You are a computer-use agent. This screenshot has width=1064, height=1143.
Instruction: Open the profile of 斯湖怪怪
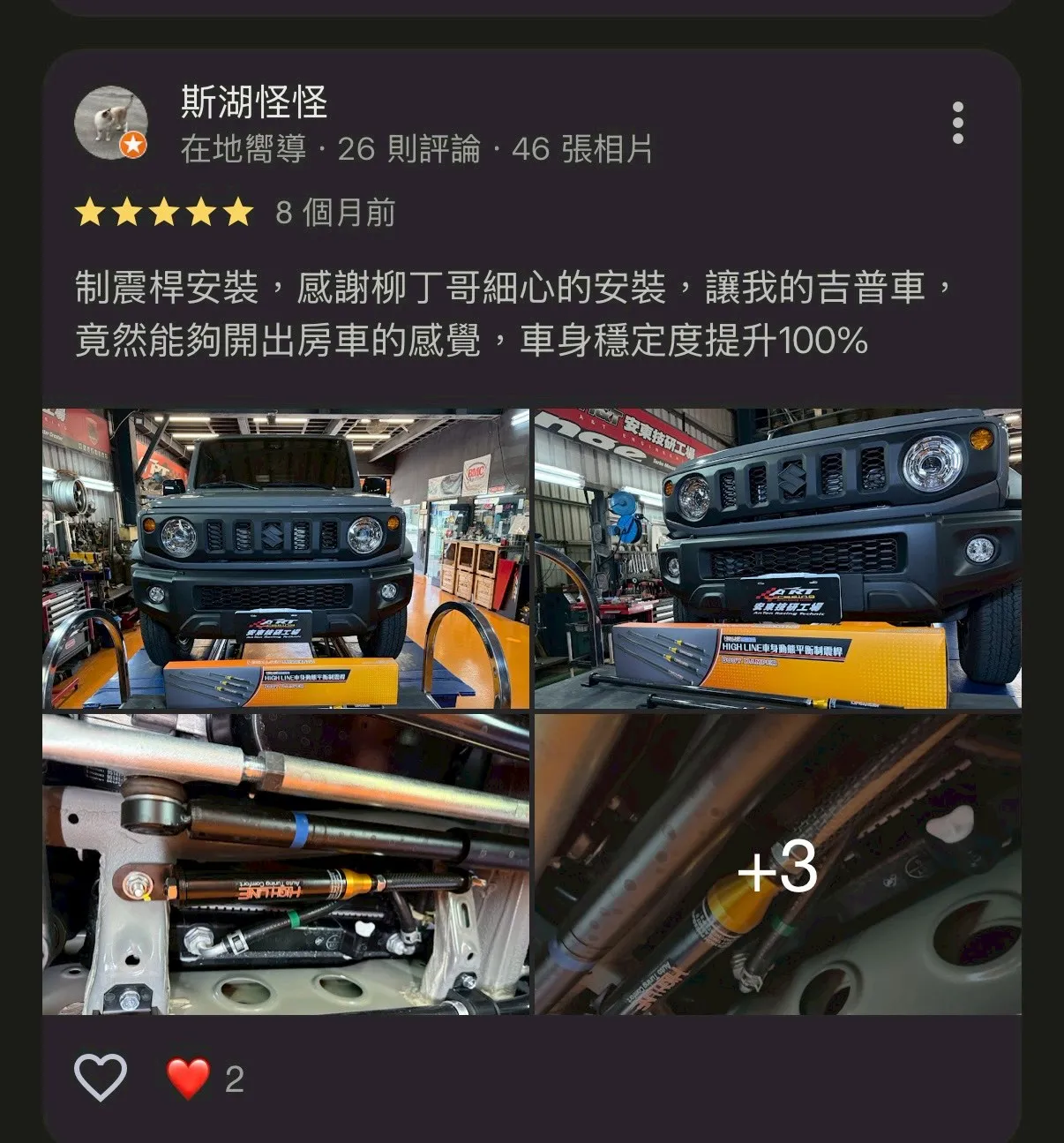(254, 102)
